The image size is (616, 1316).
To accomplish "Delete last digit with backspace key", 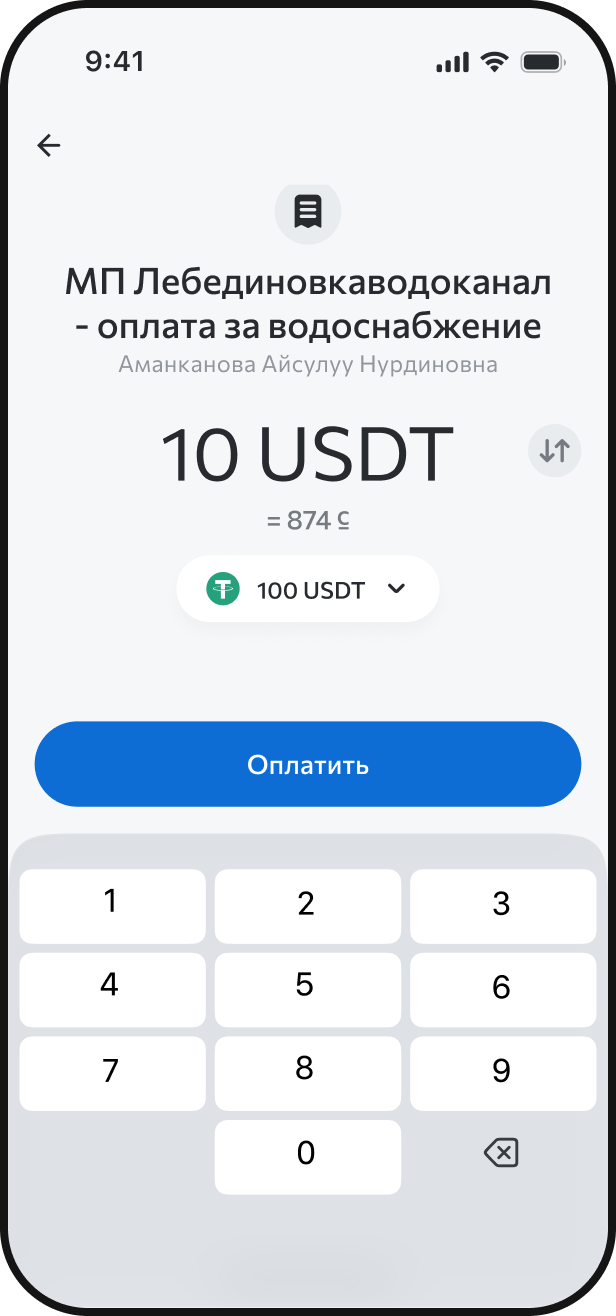I will [x=501, y=1156].
